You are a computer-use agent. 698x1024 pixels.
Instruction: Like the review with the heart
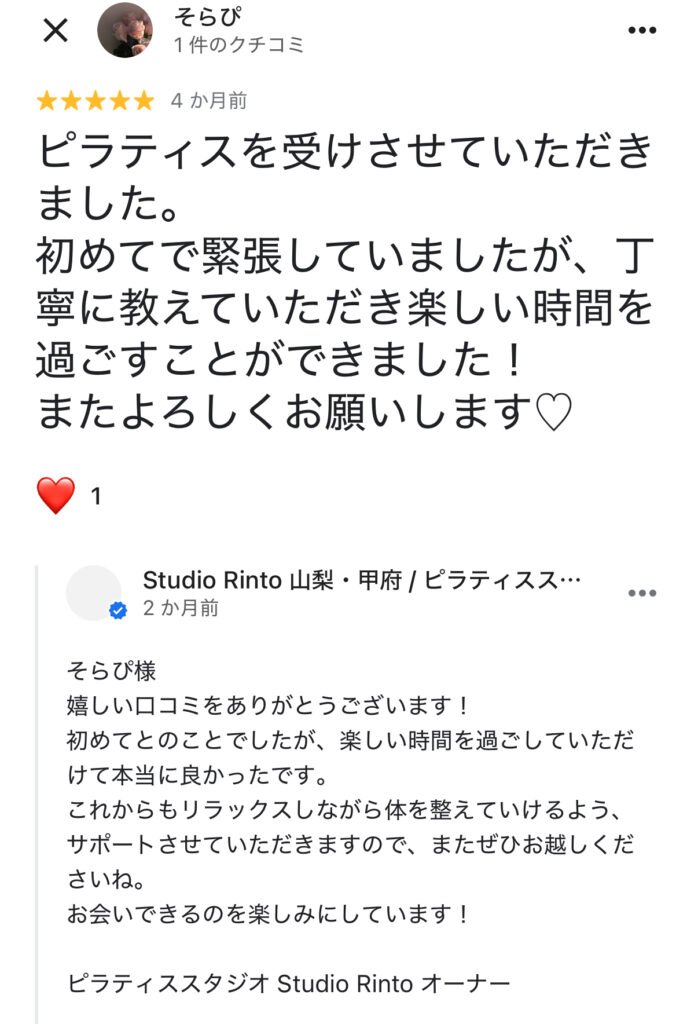(x=56, y=496)
